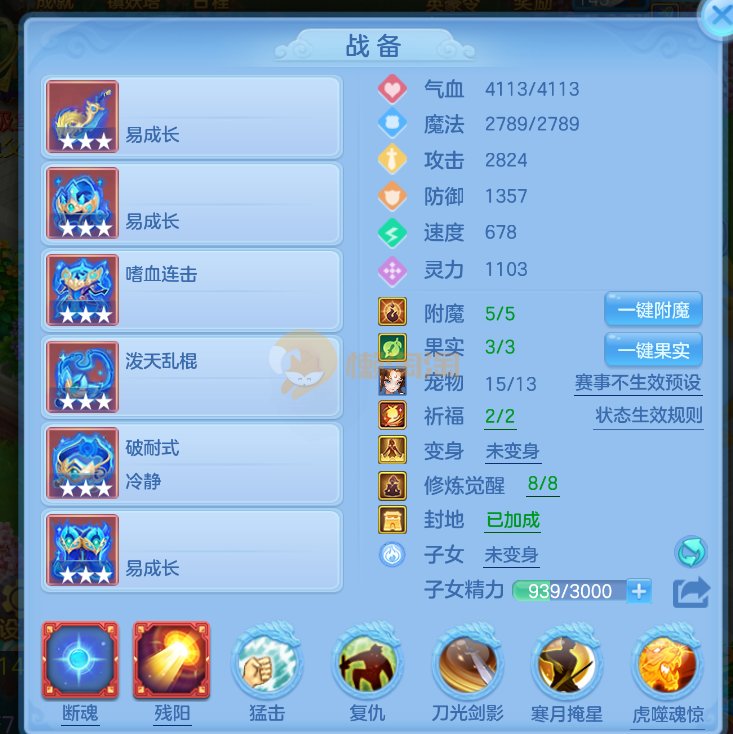
Task: Close the 战备 panel
Action: coord(718,17)
